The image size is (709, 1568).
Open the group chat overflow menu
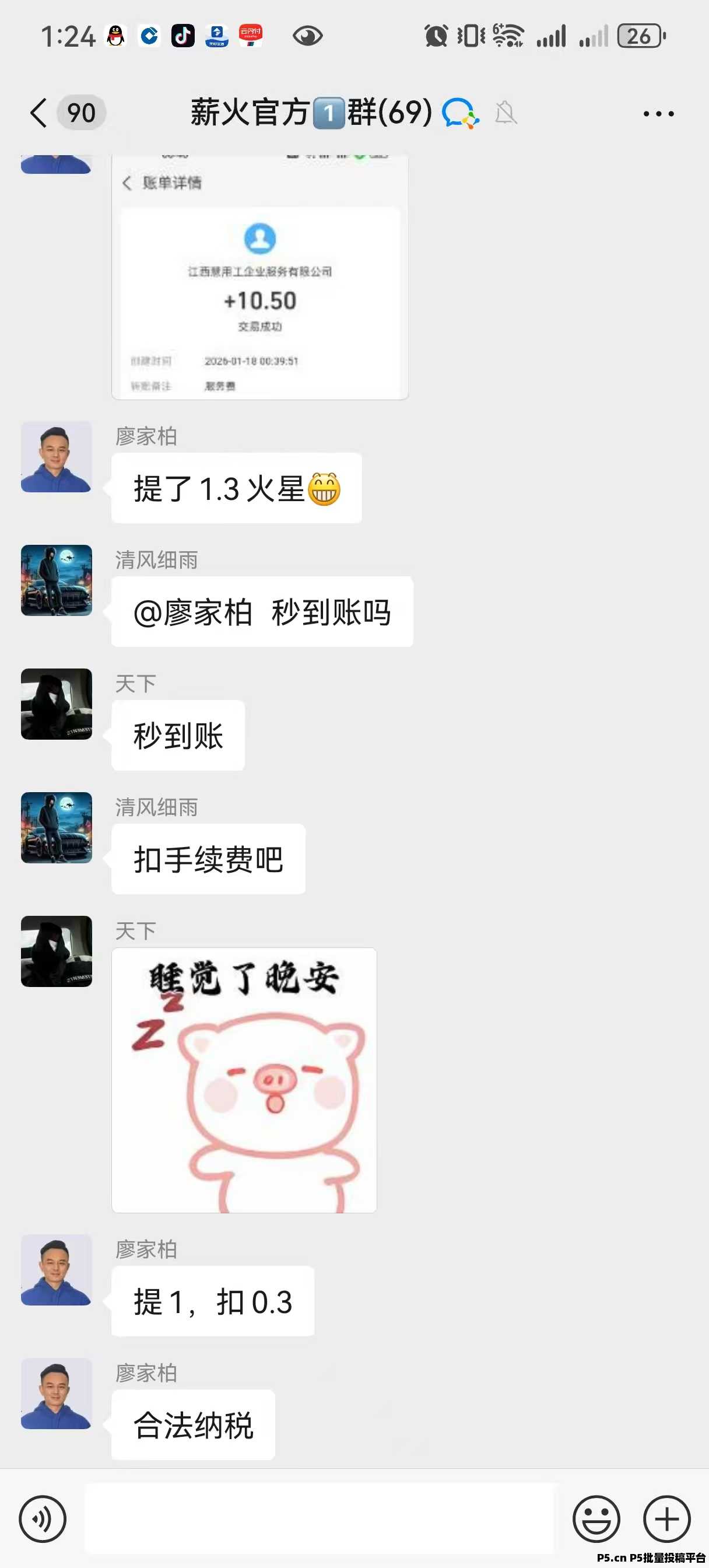tap(658, 114)
